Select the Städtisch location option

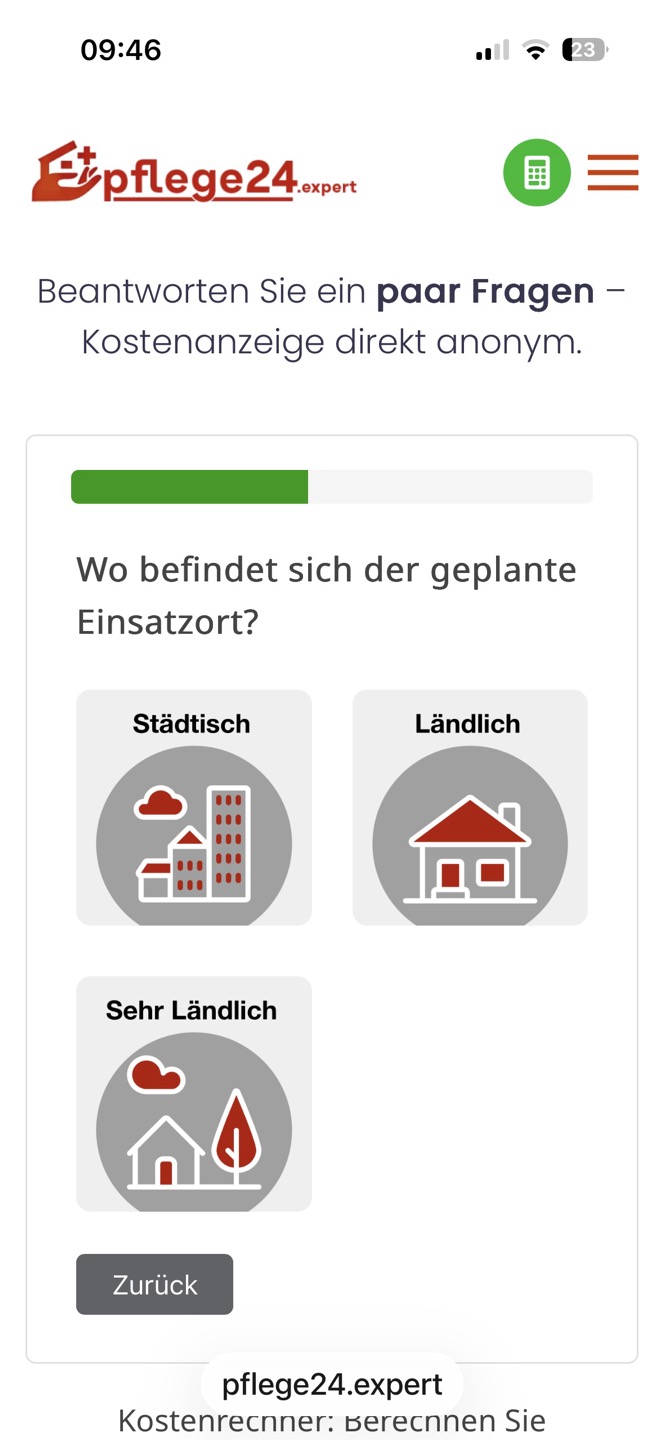194,807
